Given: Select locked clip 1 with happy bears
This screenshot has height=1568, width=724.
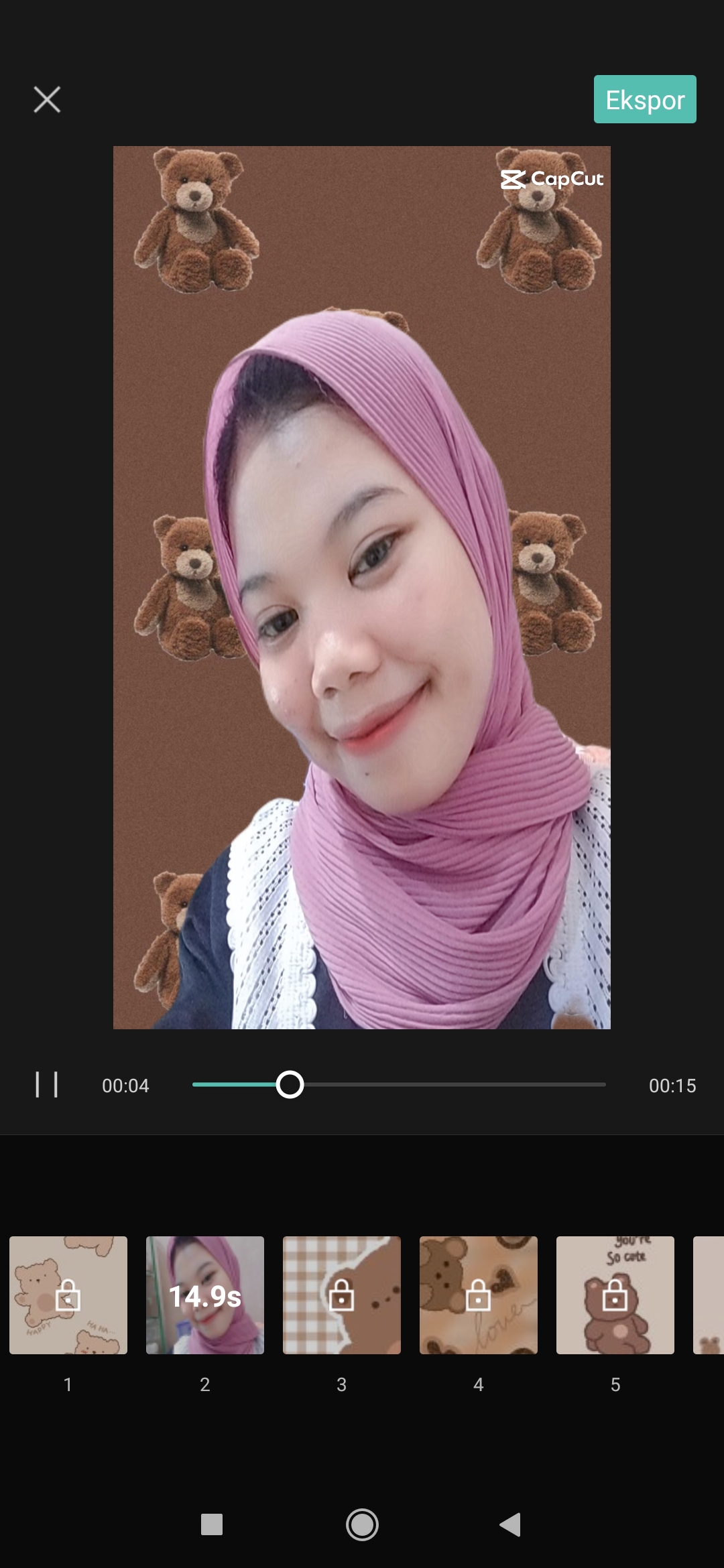Looking at the screenshot, I should pos(68,1295).
